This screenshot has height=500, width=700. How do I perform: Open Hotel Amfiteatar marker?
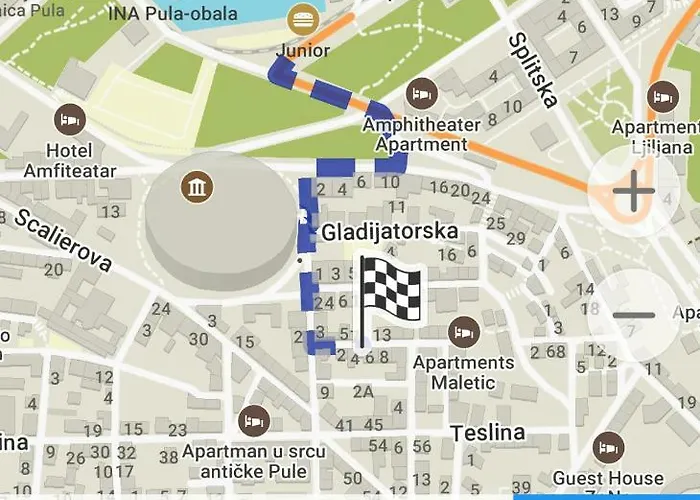coord(70,121)
